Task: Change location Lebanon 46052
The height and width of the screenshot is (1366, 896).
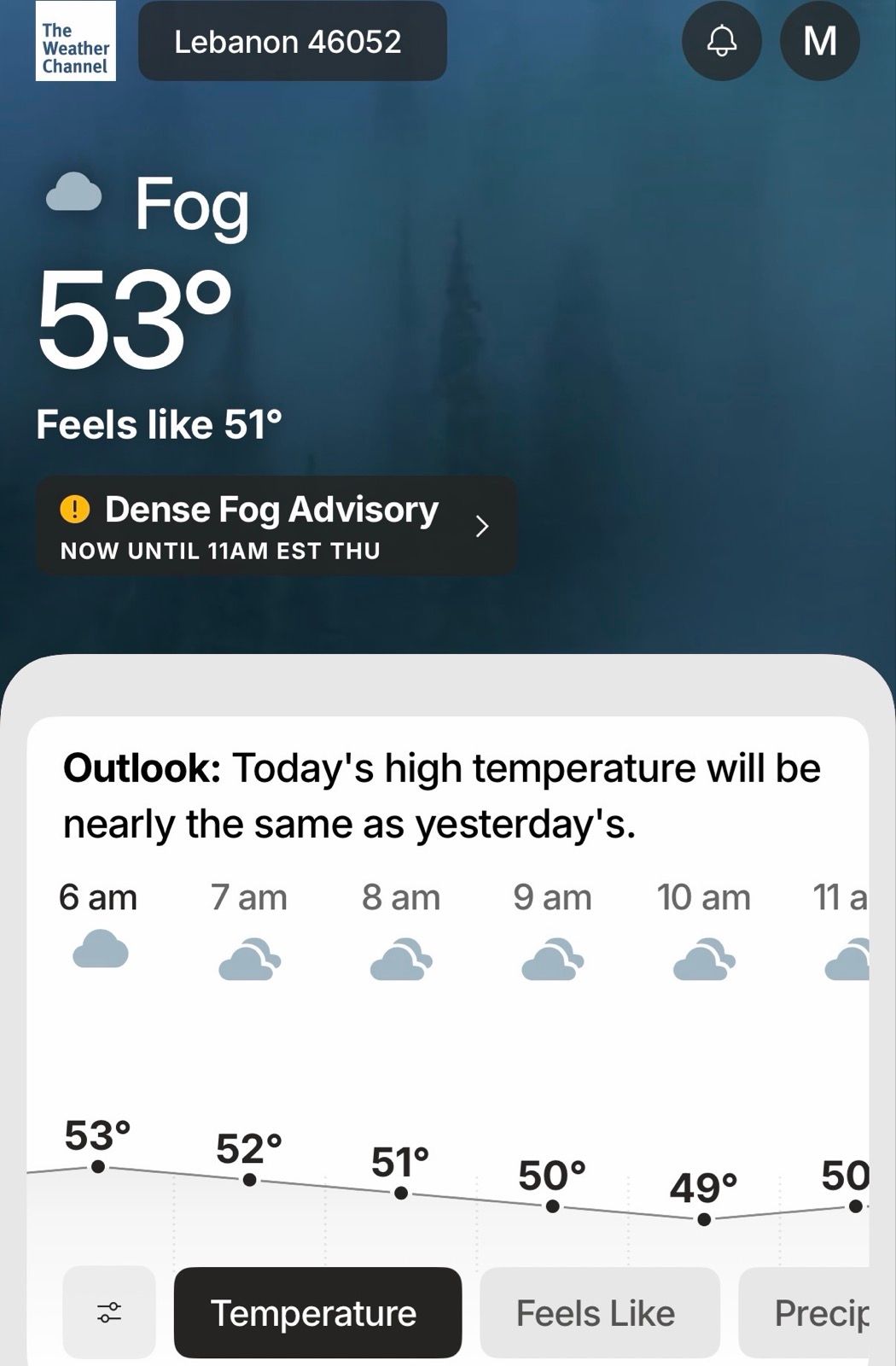Action: [x=292, y=41]
